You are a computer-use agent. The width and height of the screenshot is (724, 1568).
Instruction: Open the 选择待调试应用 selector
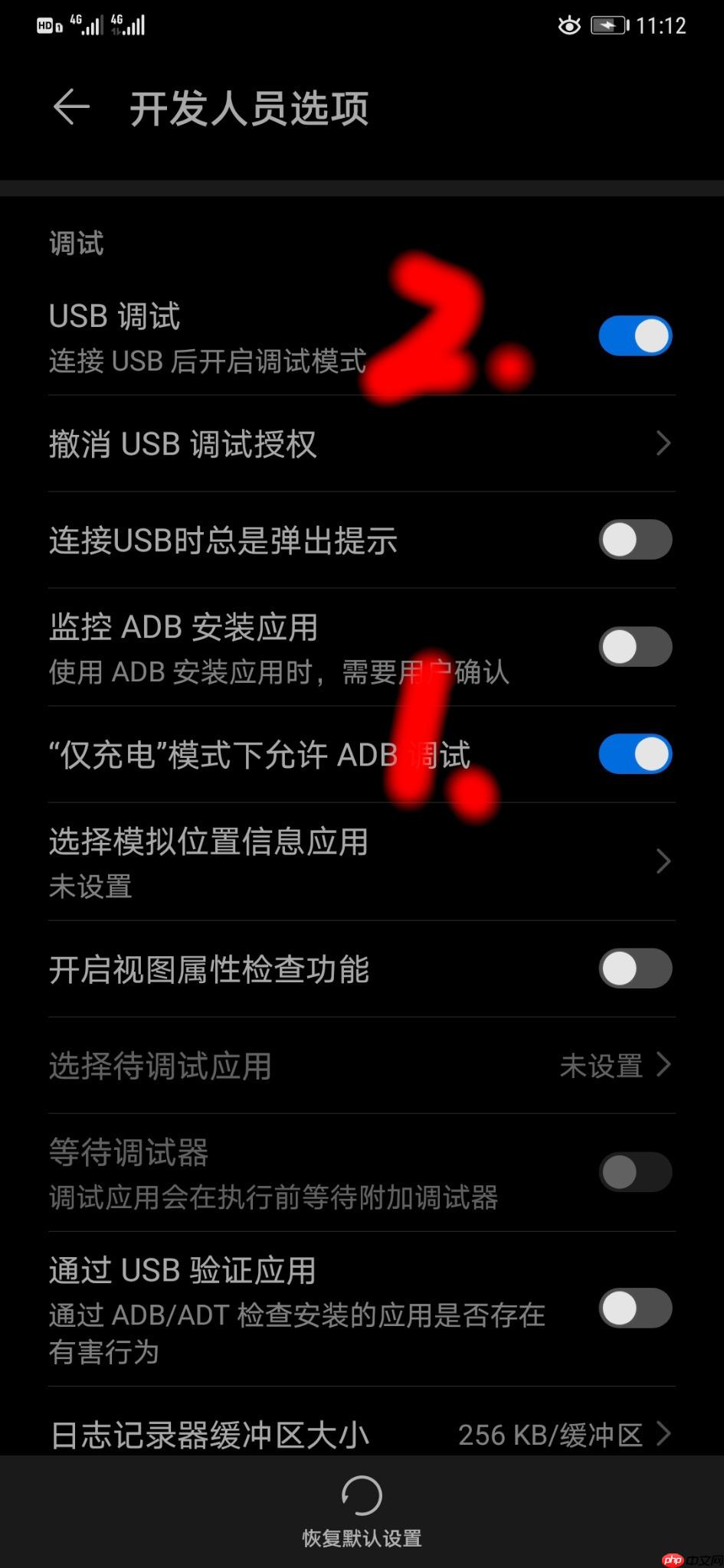coord(362,1065)
